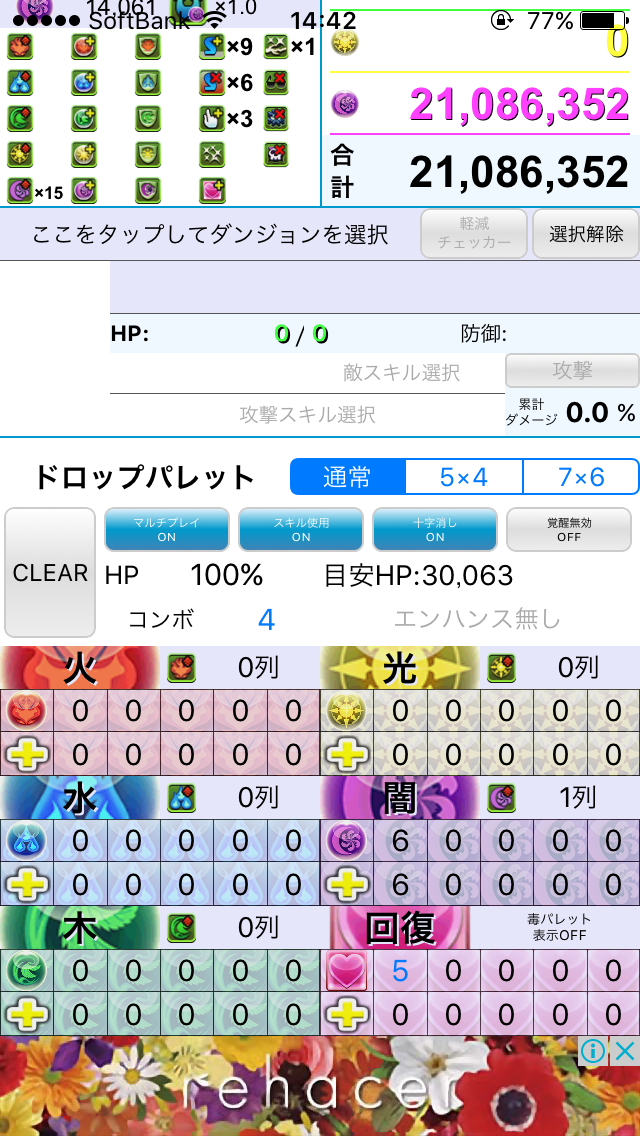Image resolution: width=640 pixels, height=1136 pixels.
Task: Tap the dungeon selection row
Action: pyautogui.click(x=210, y=235)
